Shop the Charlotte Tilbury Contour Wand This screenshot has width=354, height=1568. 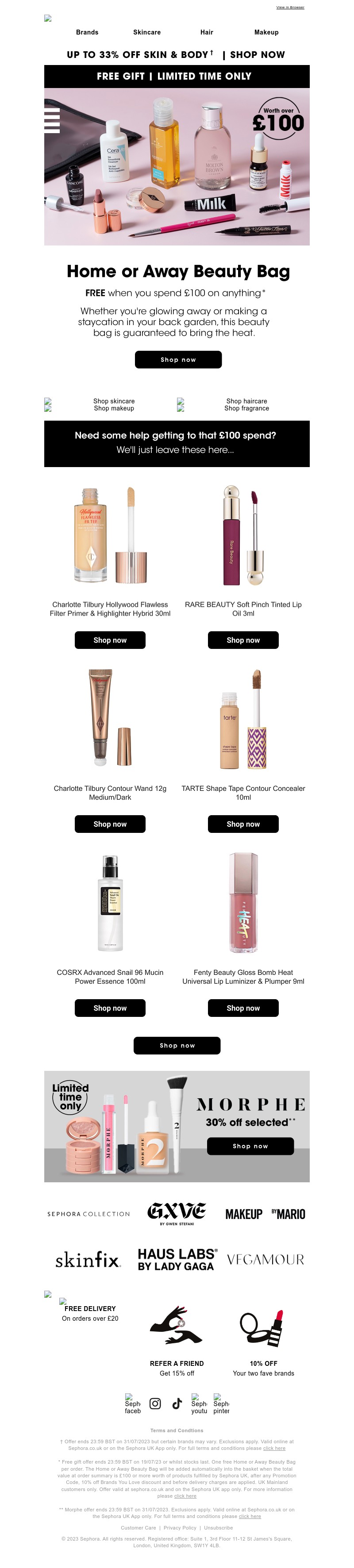[x=110, y=824]
